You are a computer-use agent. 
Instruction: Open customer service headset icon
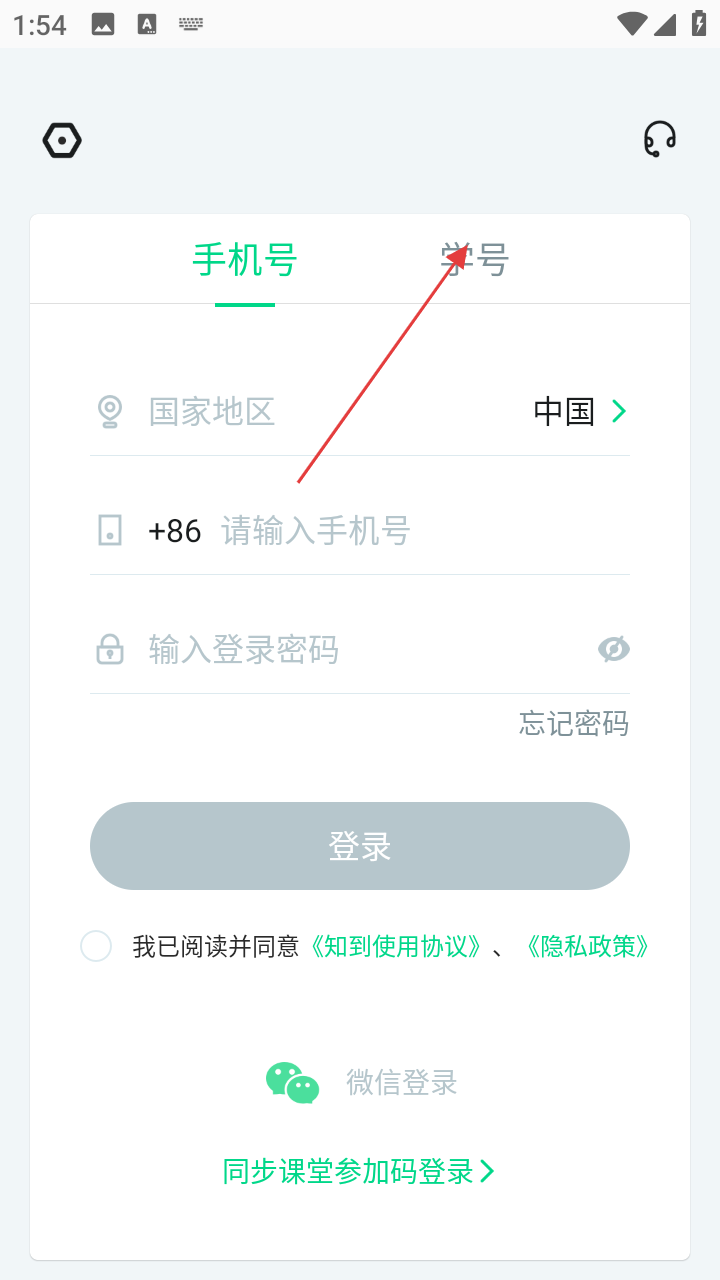[659, 140]
